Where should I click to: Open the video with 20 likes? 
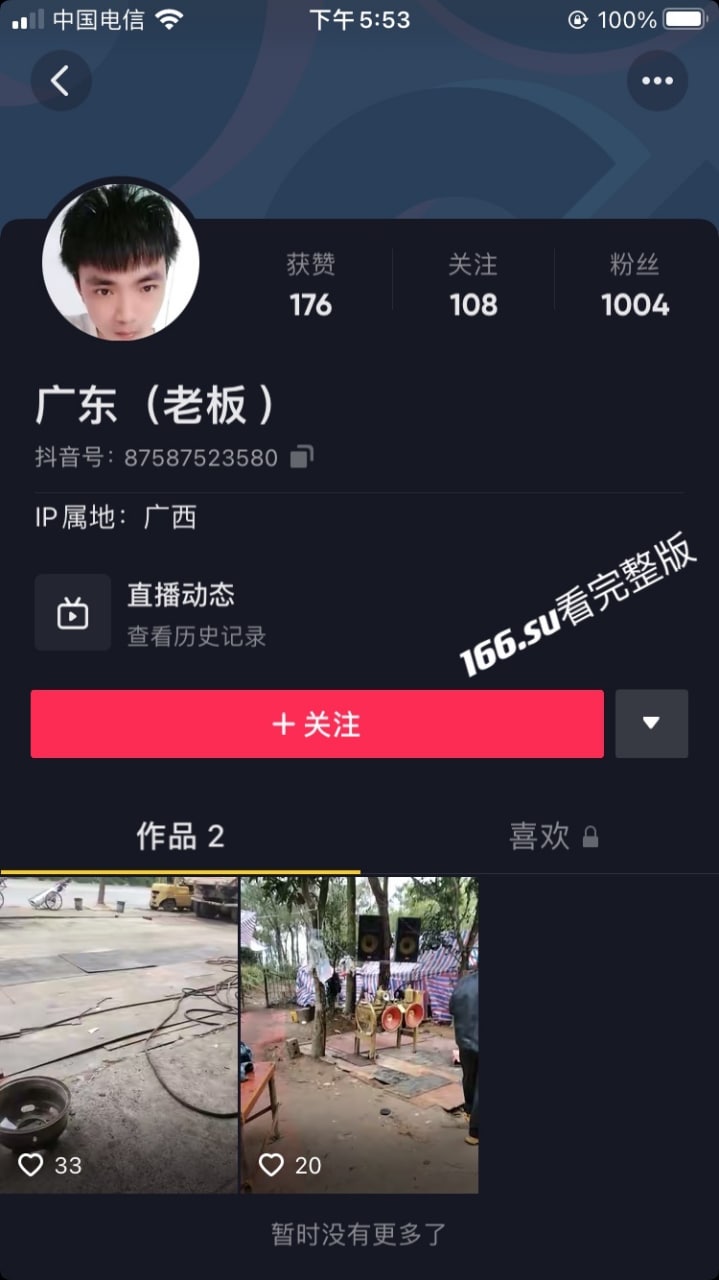(x=359, y=1035)
